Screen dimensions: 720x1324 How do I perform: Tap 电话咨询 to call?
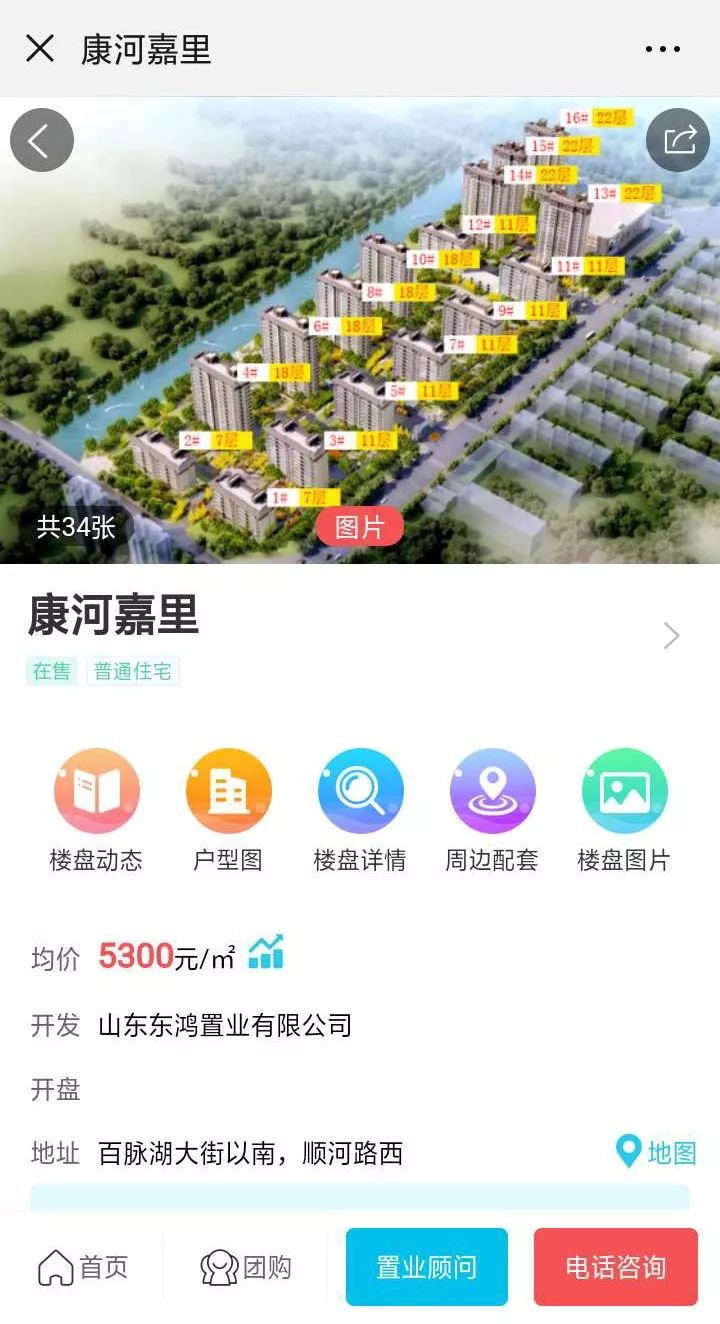[615, 1267]
